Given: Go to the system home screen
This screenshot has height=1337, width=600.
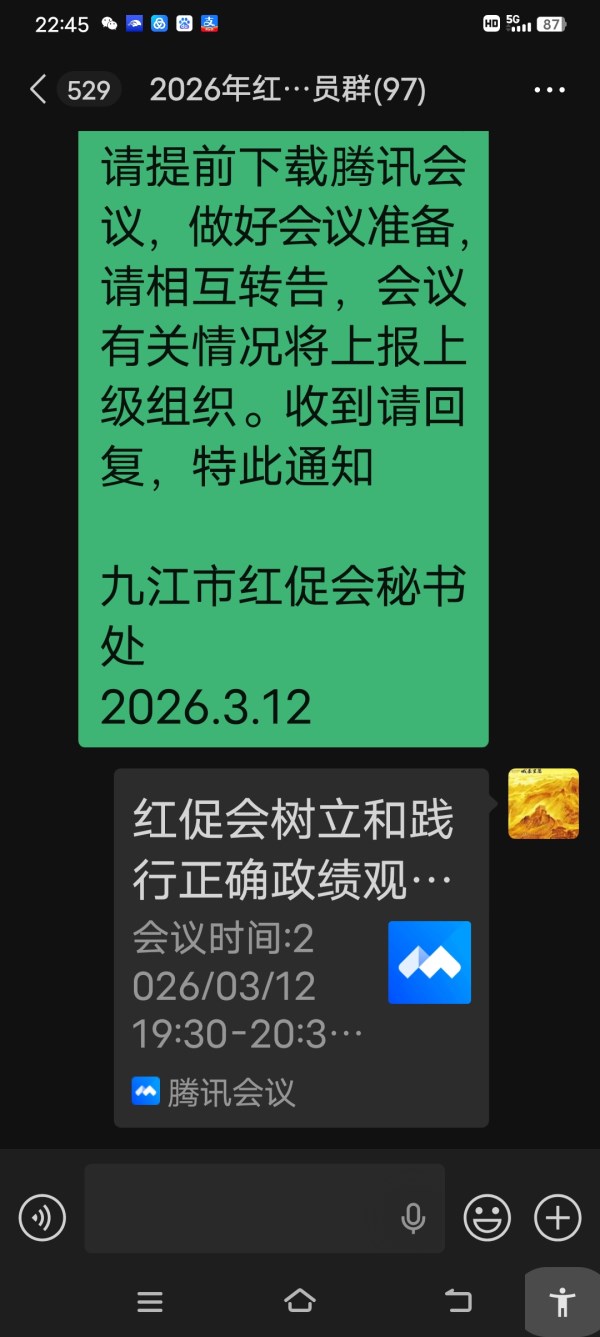Looking at the screenshot, I should pos(299,1300).
